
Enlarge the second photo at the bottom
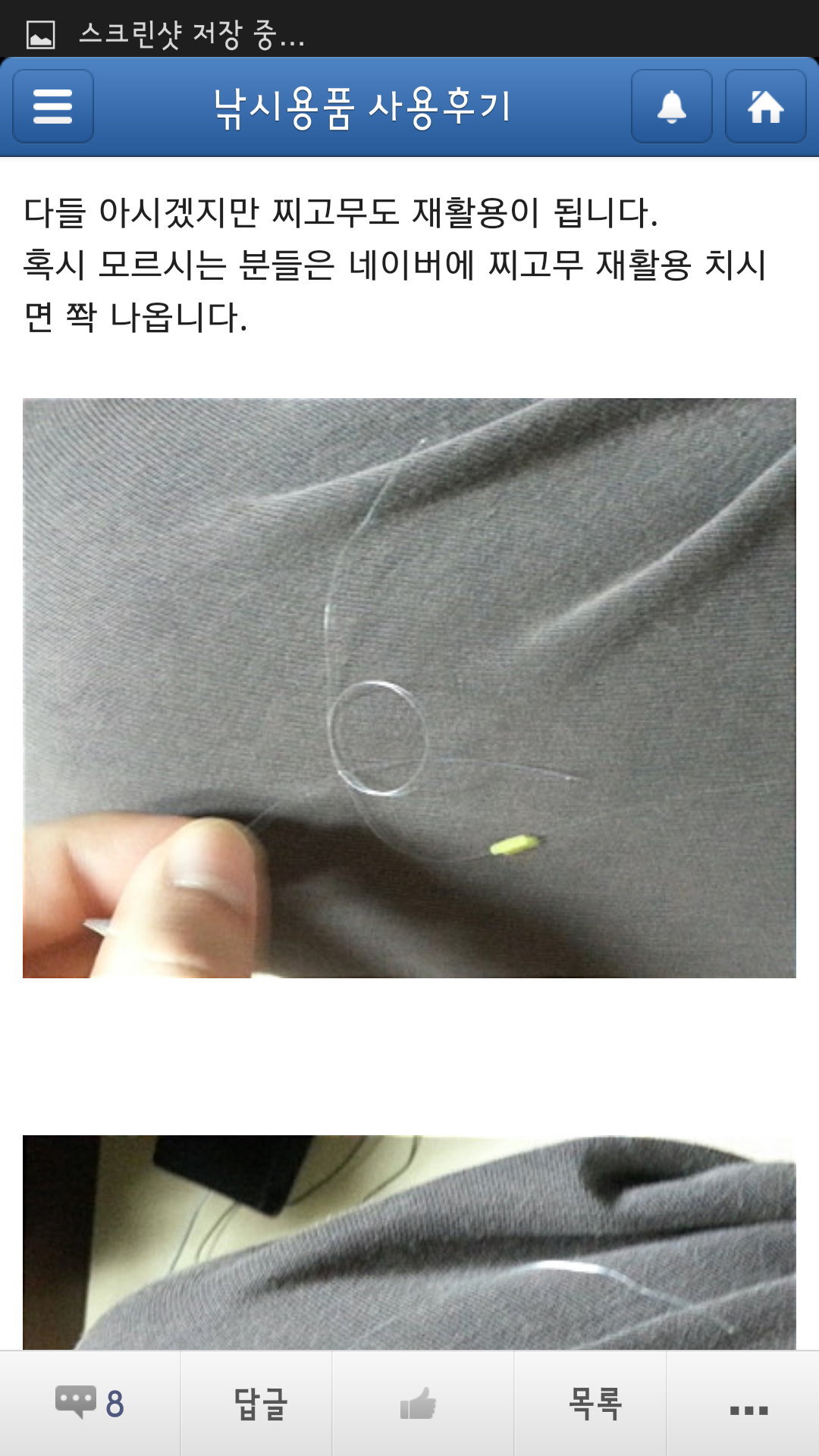409,1242
